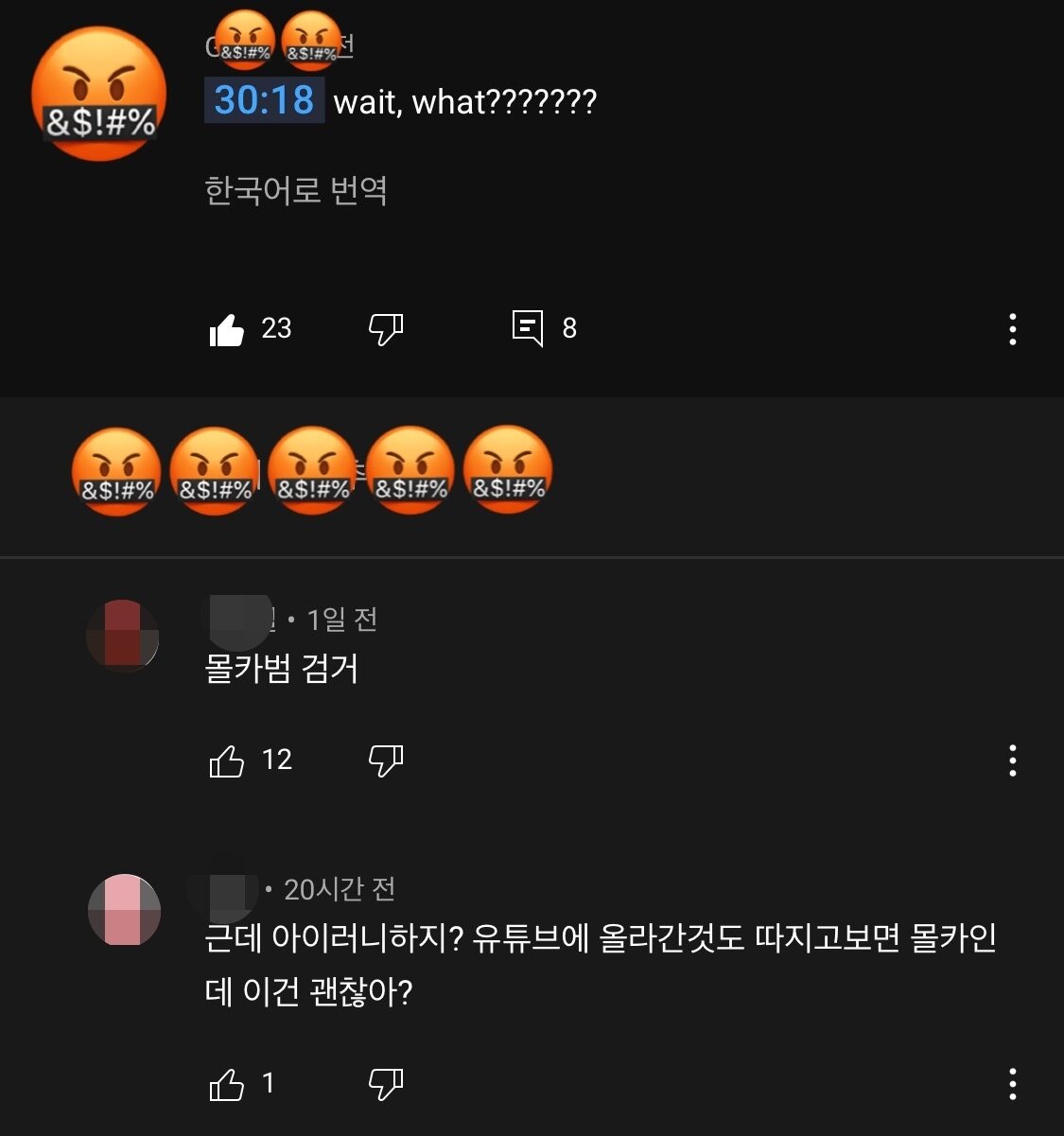The height and width of the screenshot is (1136, 1064).
Task: Dislike the '몰카범 검거' comment
Action: coord(384,760)
